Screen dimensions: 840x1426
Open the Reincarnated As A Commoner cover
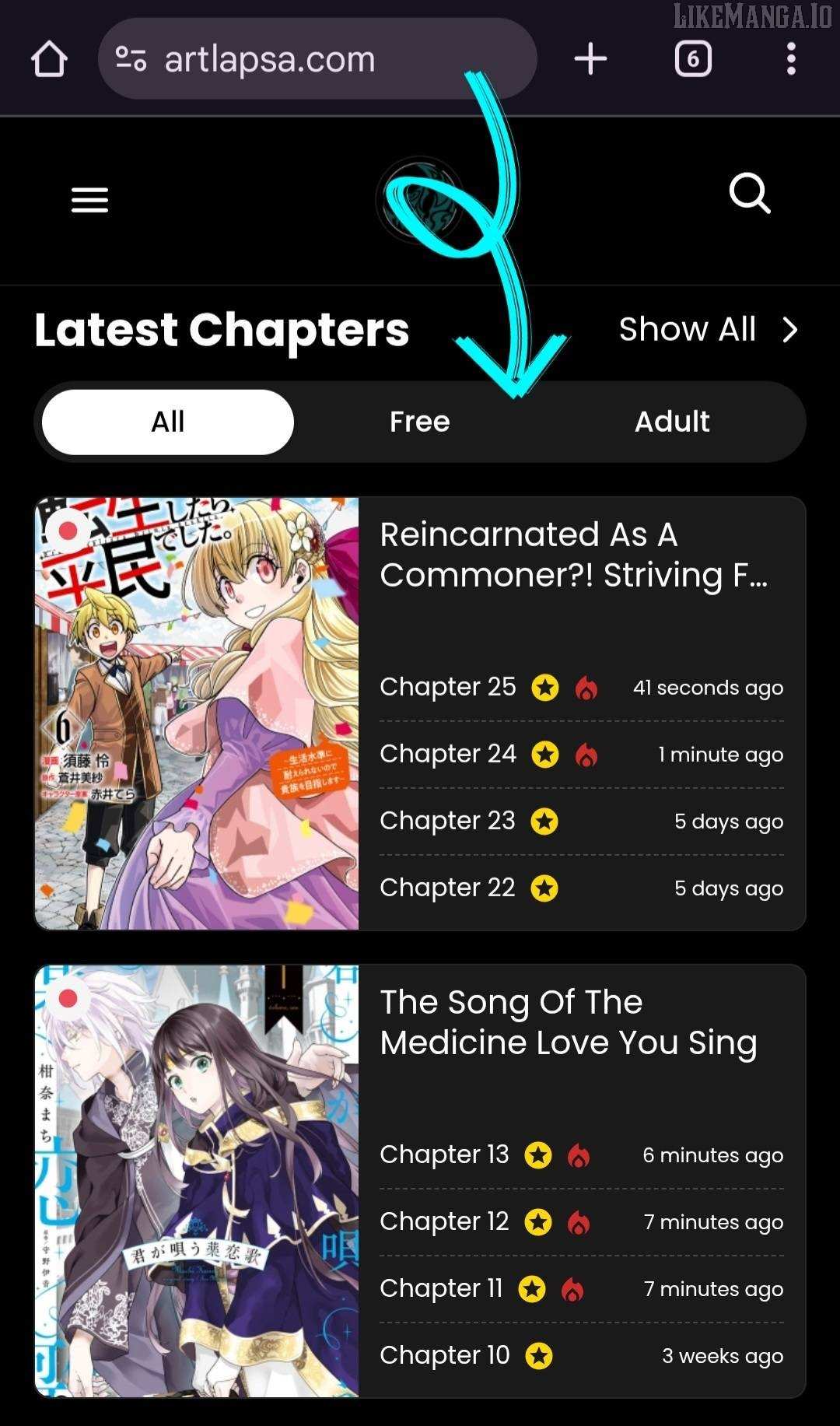coord(197,713)
